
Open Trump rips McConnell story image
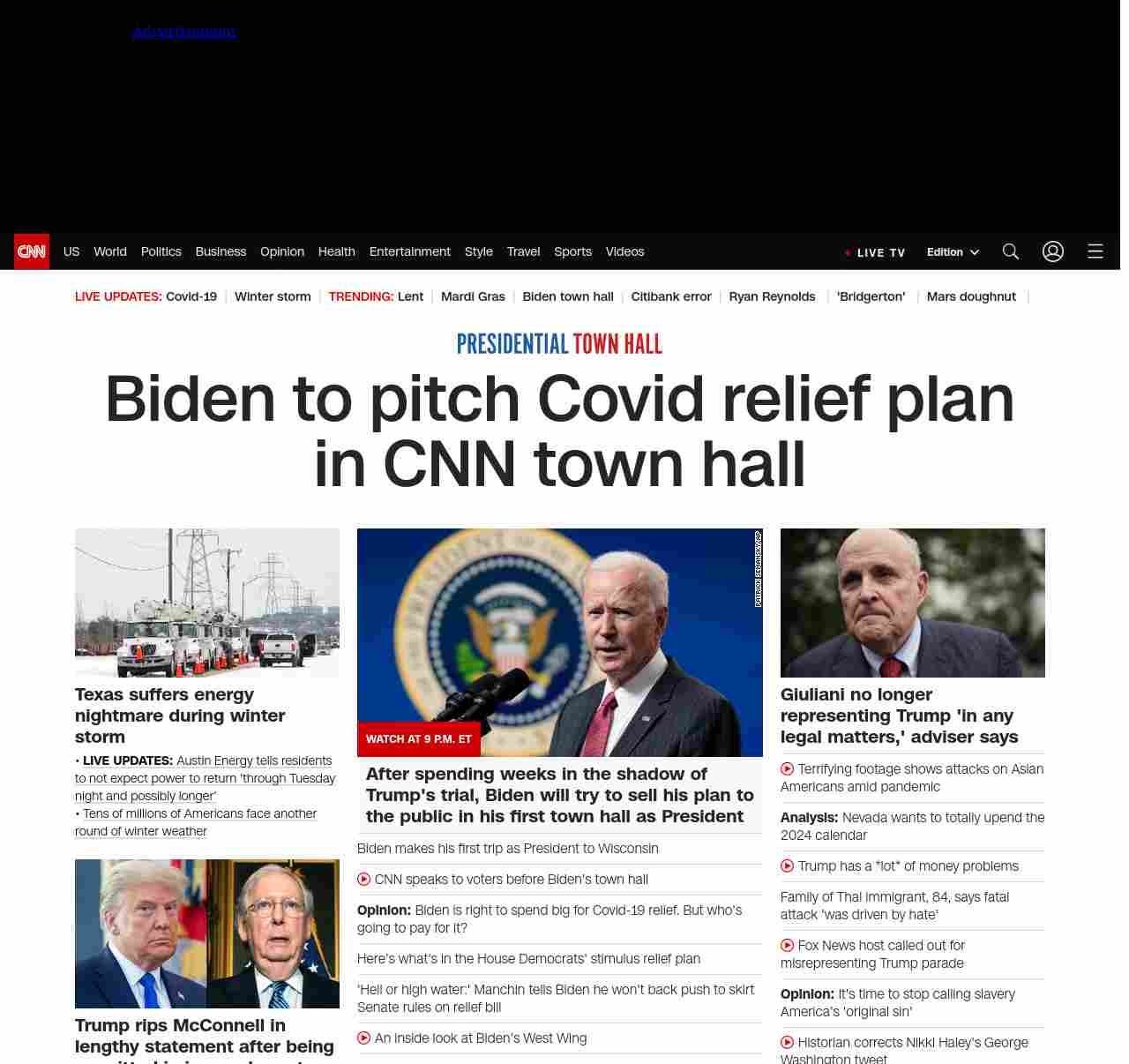click(x=207, y=933)
